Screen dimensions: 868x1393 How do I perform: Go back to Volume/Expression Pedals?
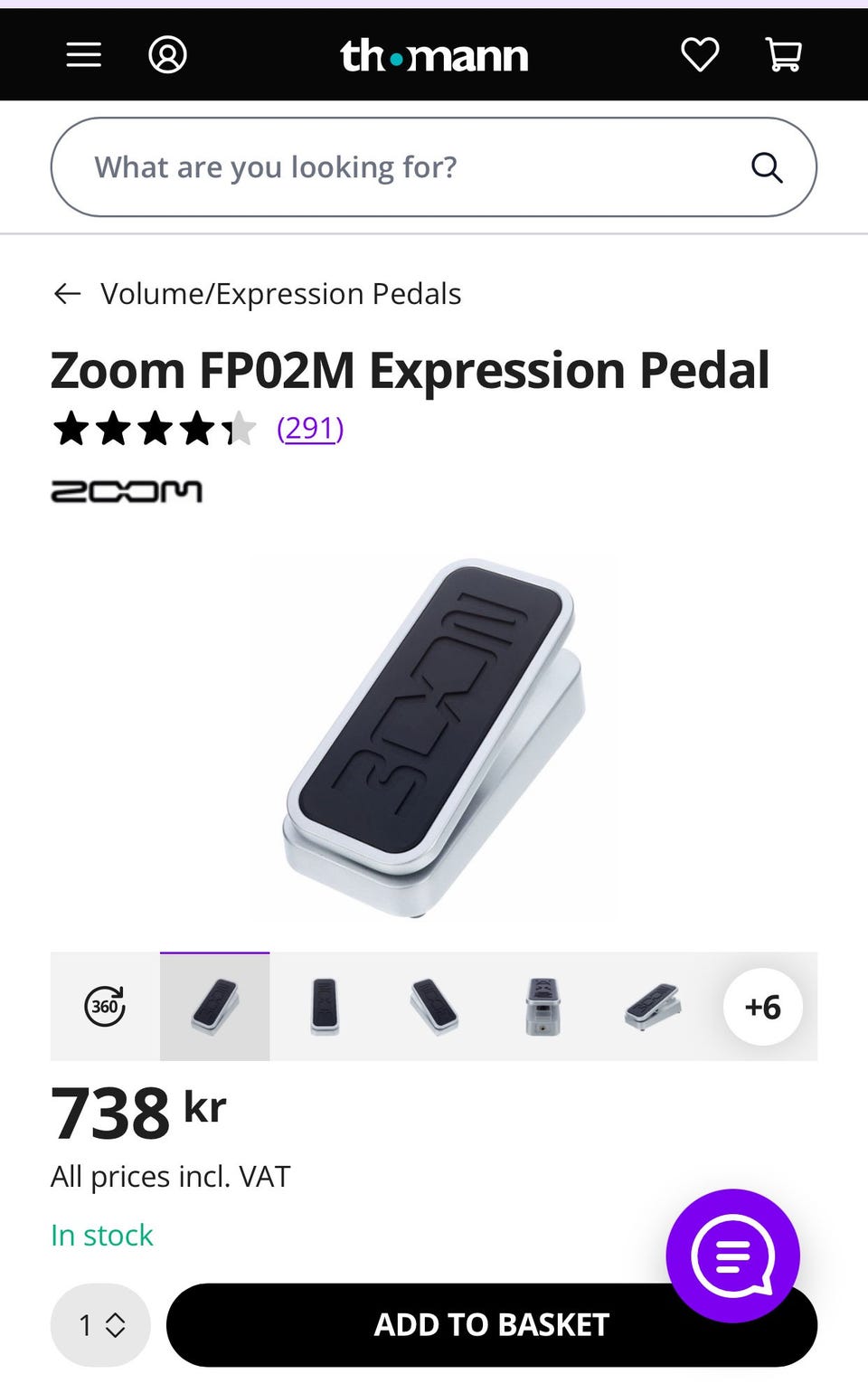point(257,294)
